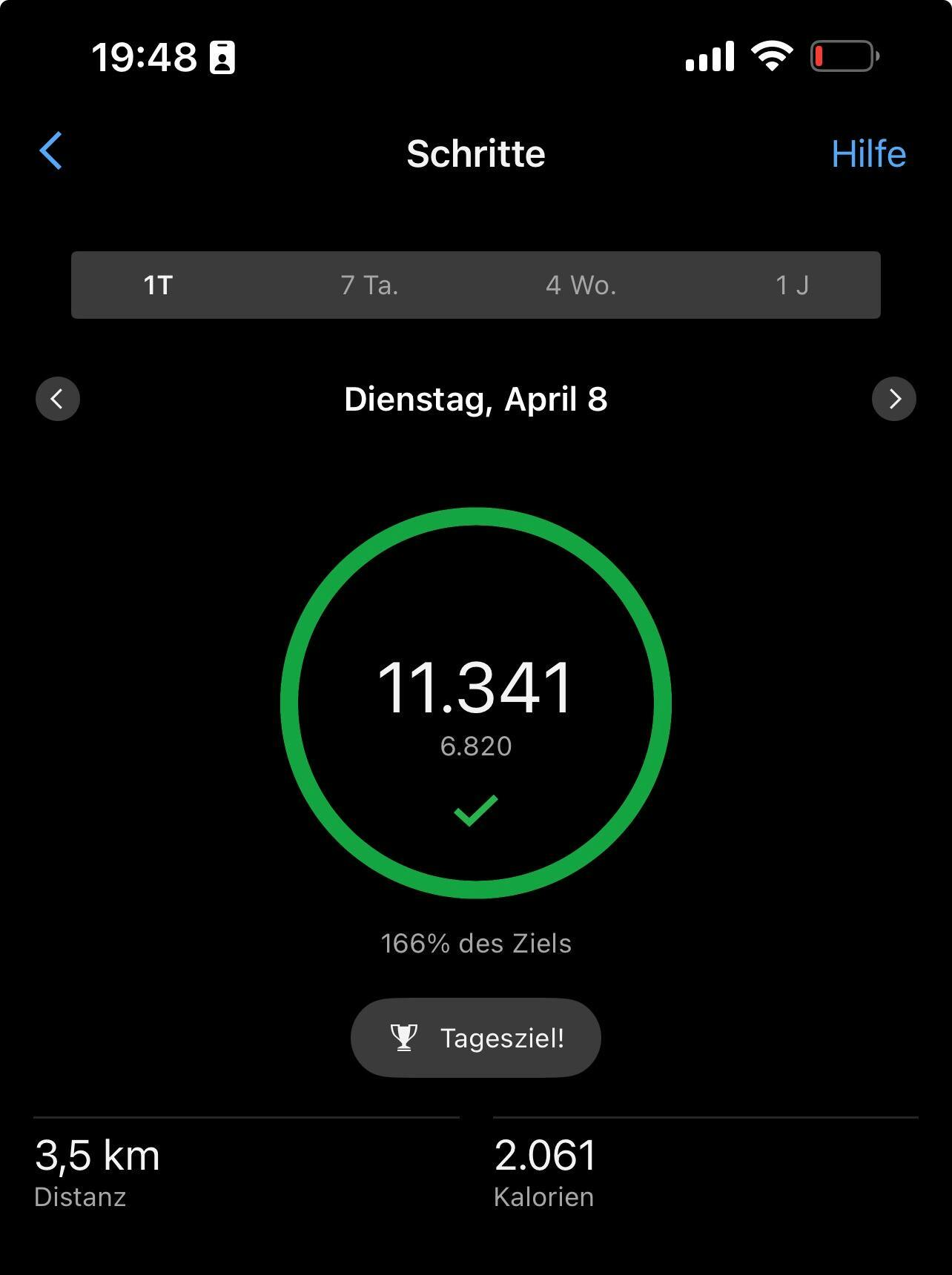Show the 1 J yearly view
Image resolution: width=952 pixels, height=1275 pixels.
[x=792, y=285]
